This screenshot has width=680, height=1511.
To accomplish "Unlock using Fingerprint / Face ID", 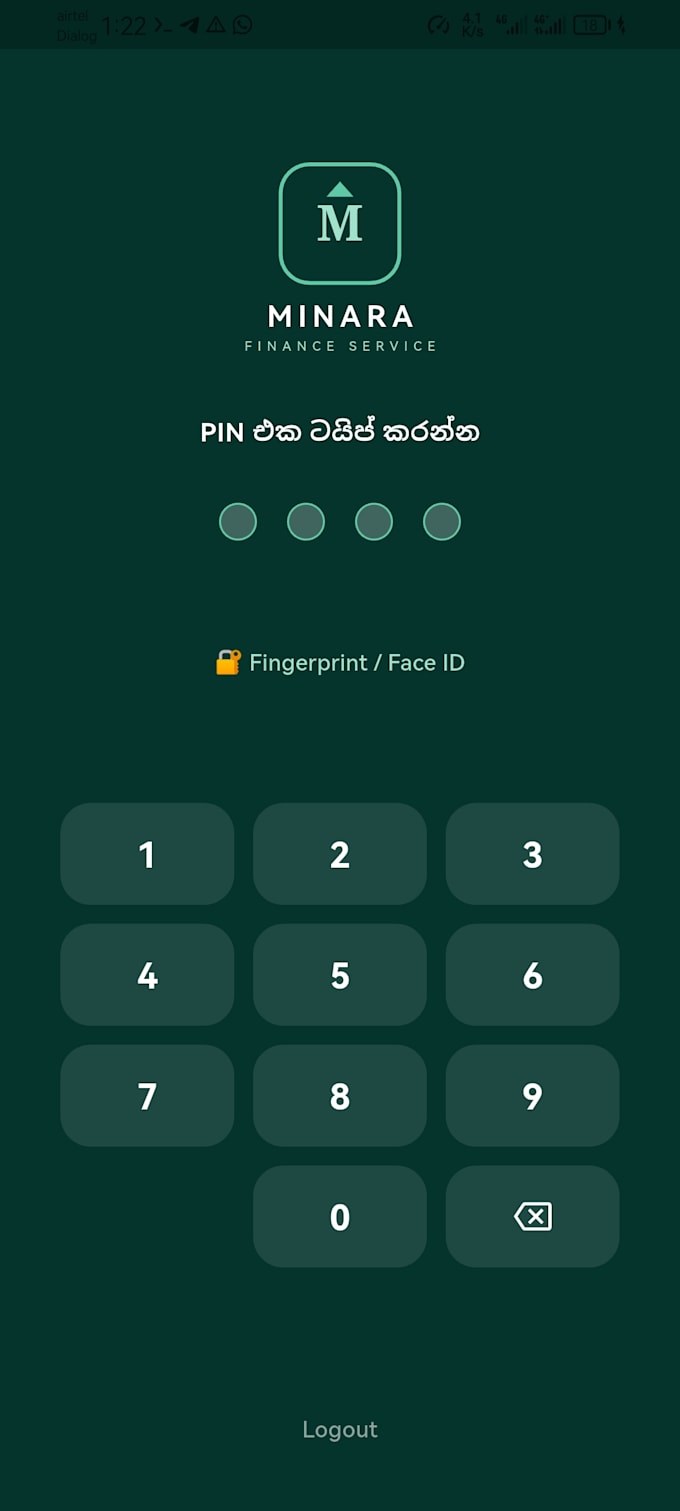I will (x=340, y=662).
